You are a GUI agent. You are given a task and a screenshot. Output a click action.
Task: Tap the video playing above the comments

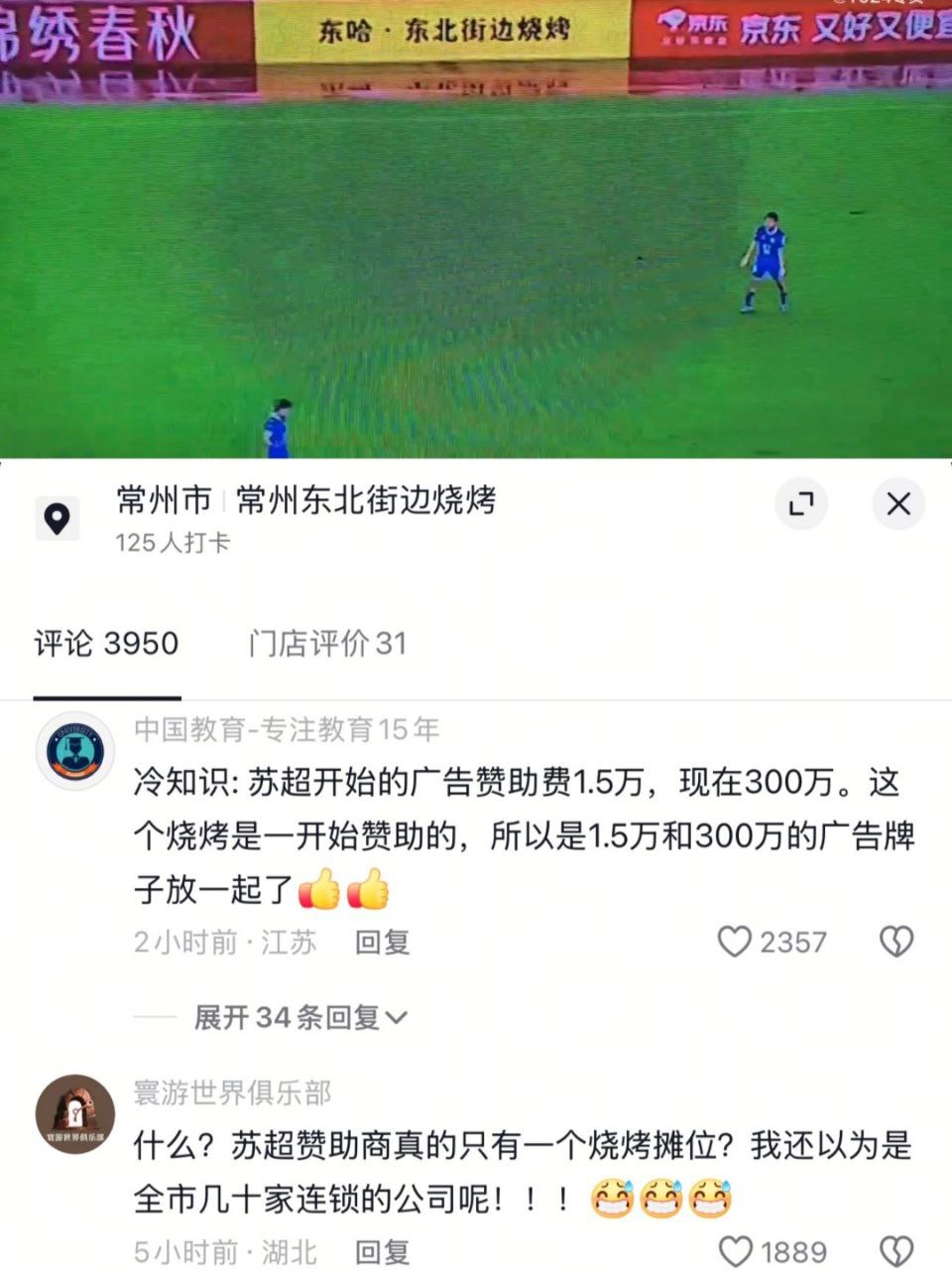[x=476, y=229]
